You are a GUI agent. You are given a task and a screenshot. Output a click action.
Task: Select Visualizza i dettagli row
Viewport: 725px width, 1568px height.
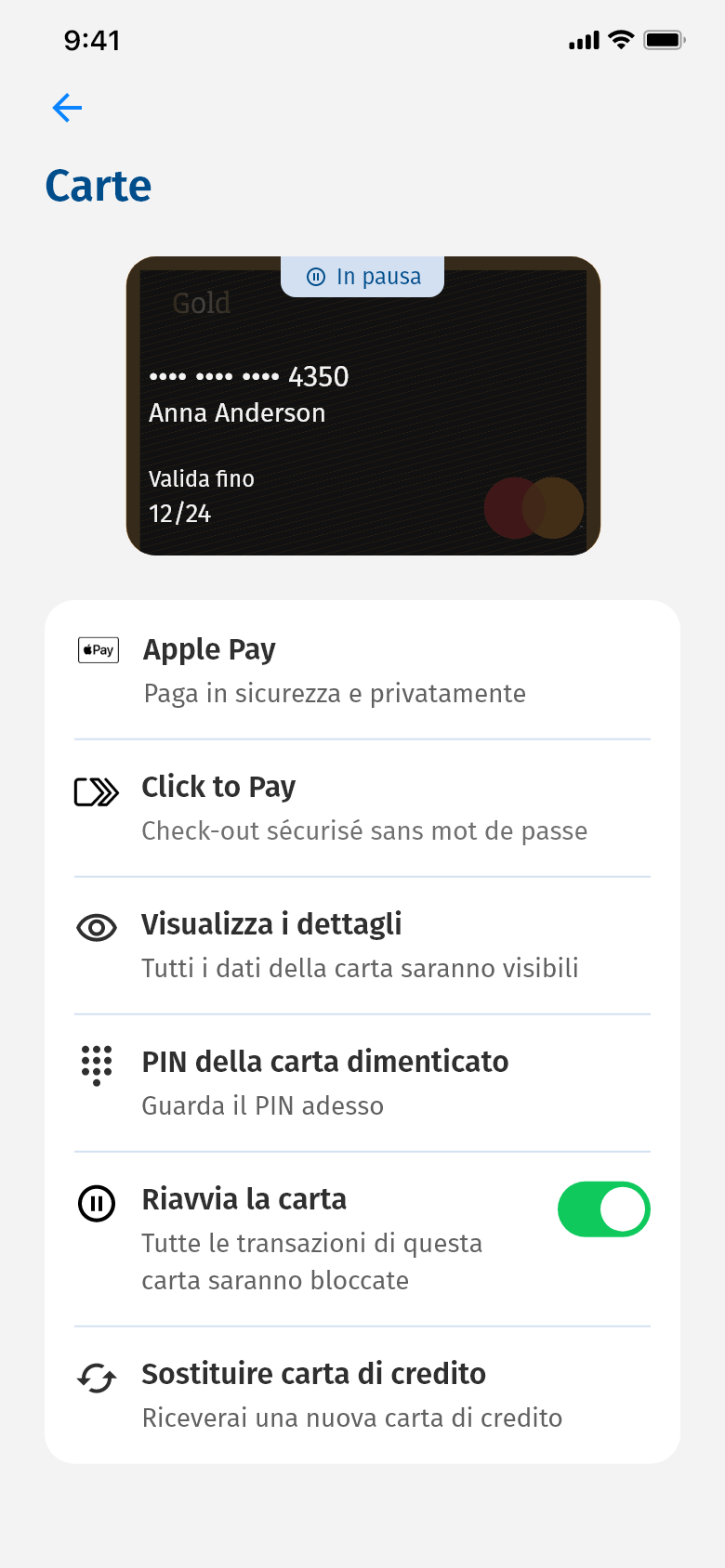(x=362, y=946)
